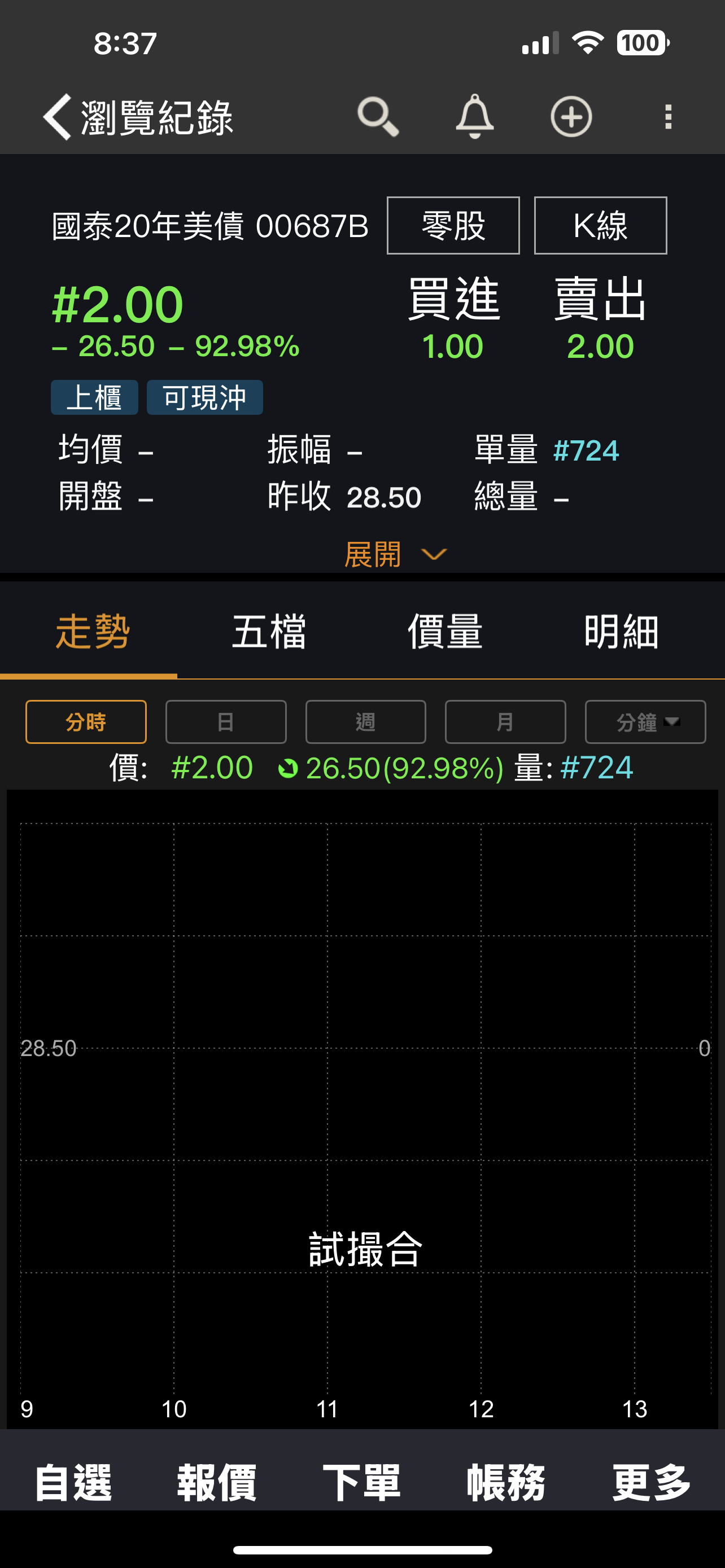Screen dimensions: 725x1568
Task: Tap 買進 to buy at 1.00
Action: pos(453,319)
